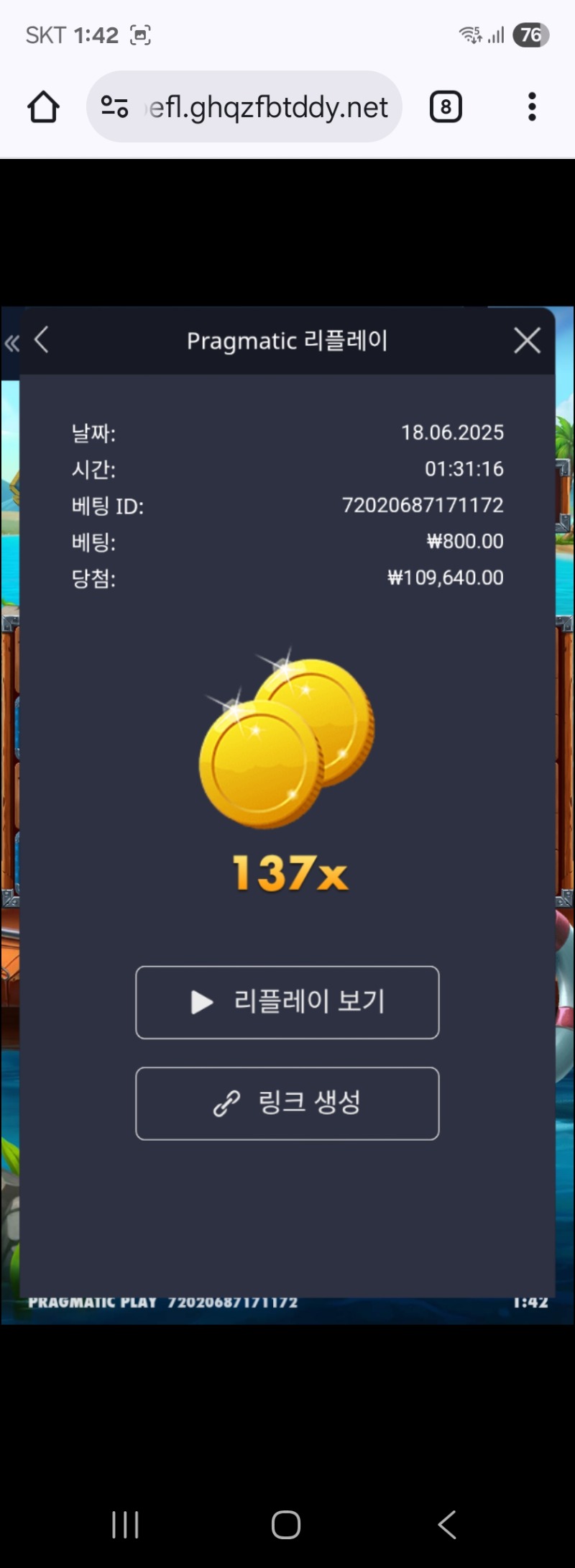This screenshot has height=1568, width=575.
Task: Open the browser overflow menu
Action: (532, 107)
